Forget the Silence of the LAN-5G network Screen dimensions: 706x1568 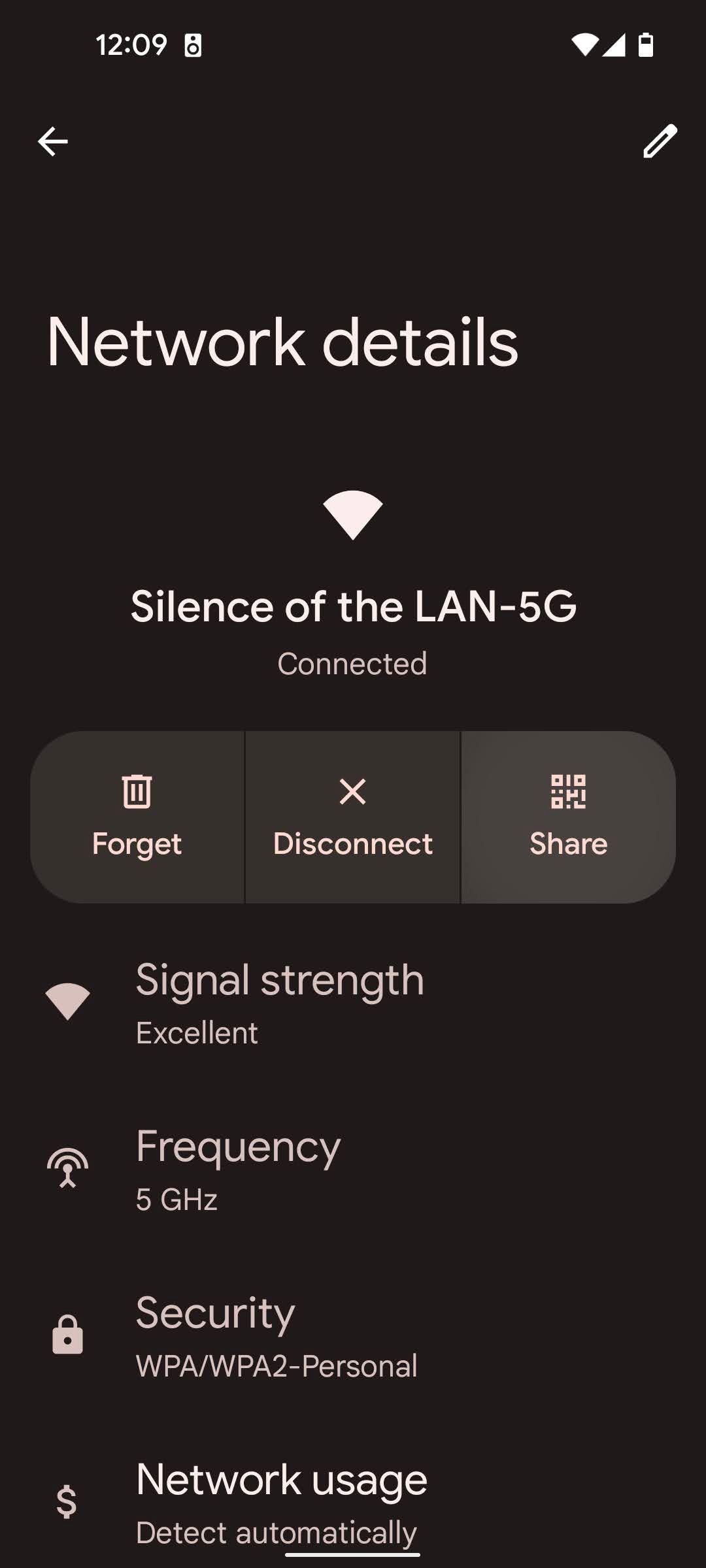pos(137,817)
